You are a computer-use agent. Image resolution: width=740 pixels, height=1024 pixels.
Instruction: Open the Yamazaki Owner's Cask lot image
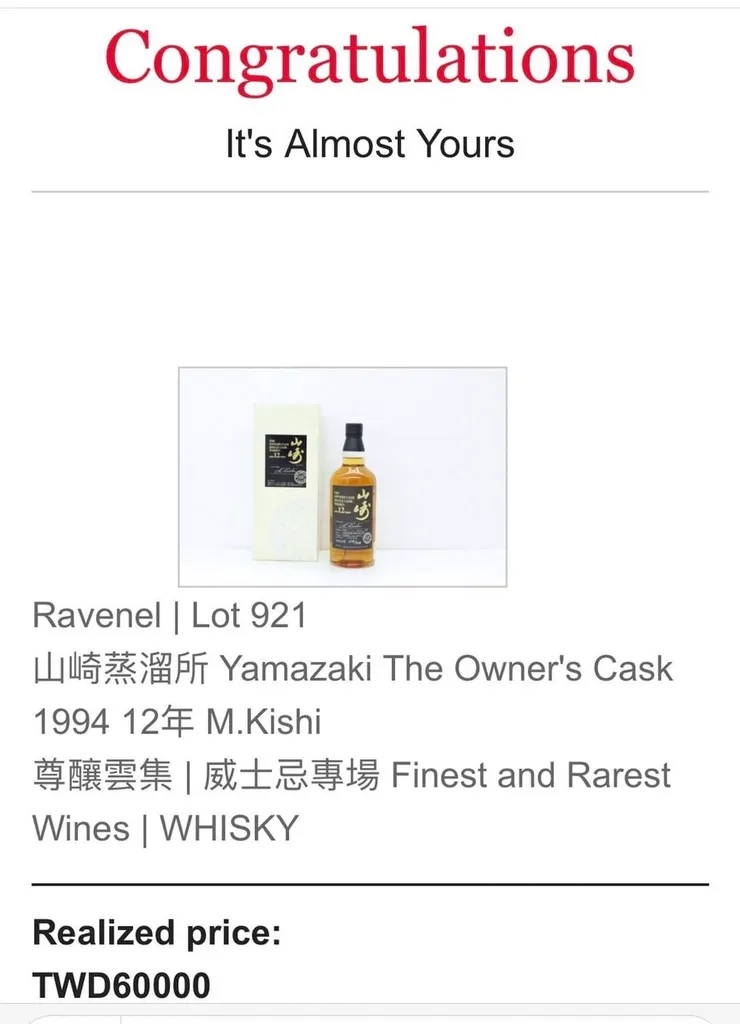click(x=342, y=476)
